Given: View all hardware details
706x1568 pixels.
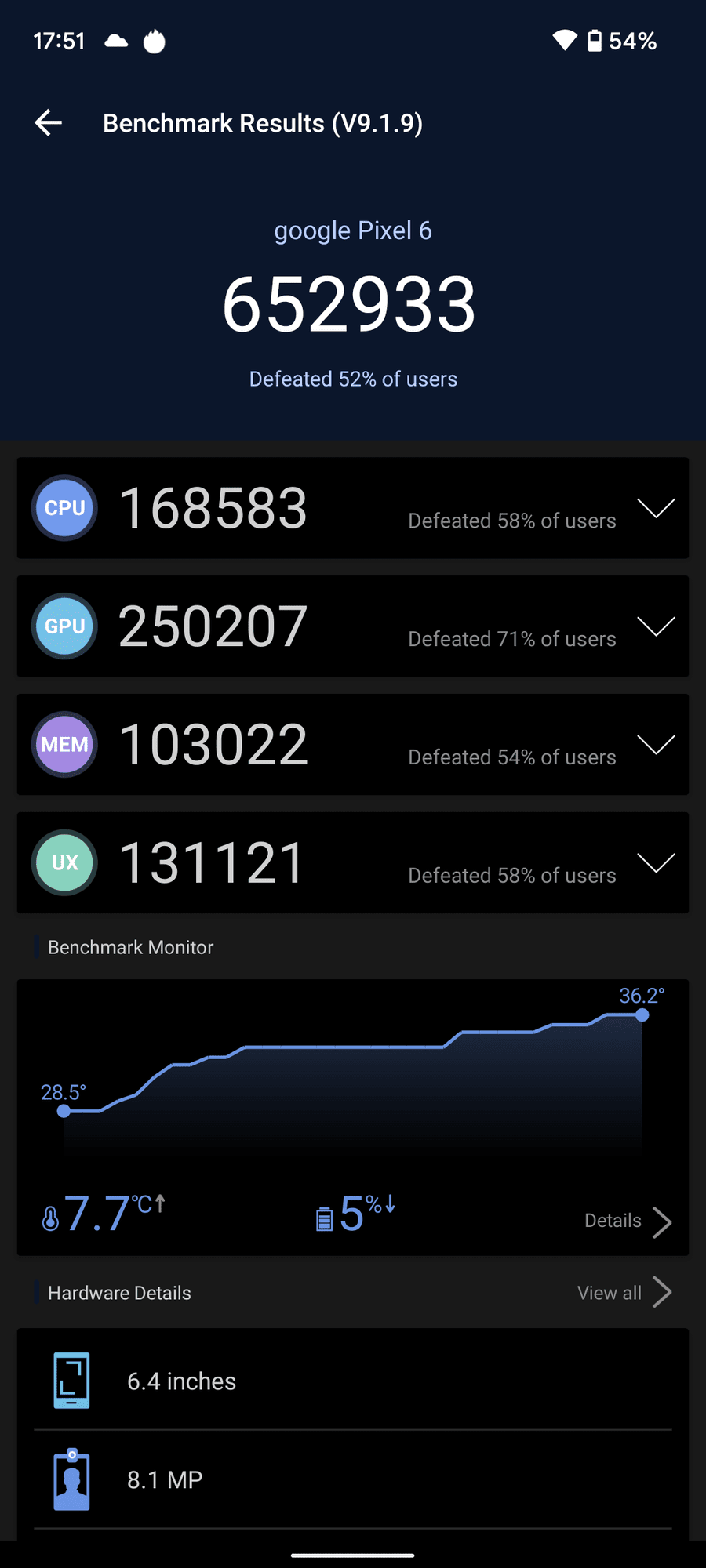Looking at the screenshot, I should (x=624, y=1293).
